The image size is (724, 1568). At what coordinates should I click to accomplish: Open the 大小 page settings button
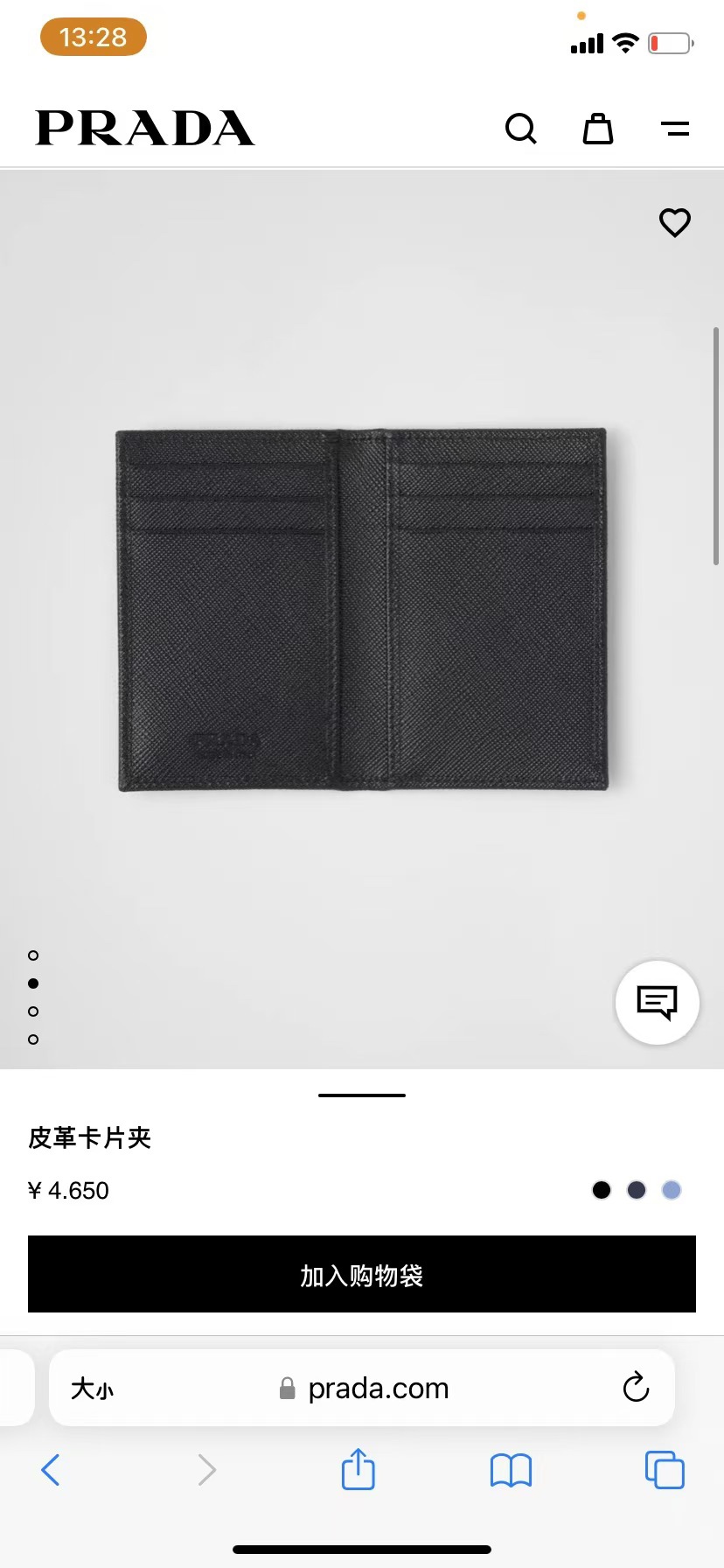[92, 1389]
